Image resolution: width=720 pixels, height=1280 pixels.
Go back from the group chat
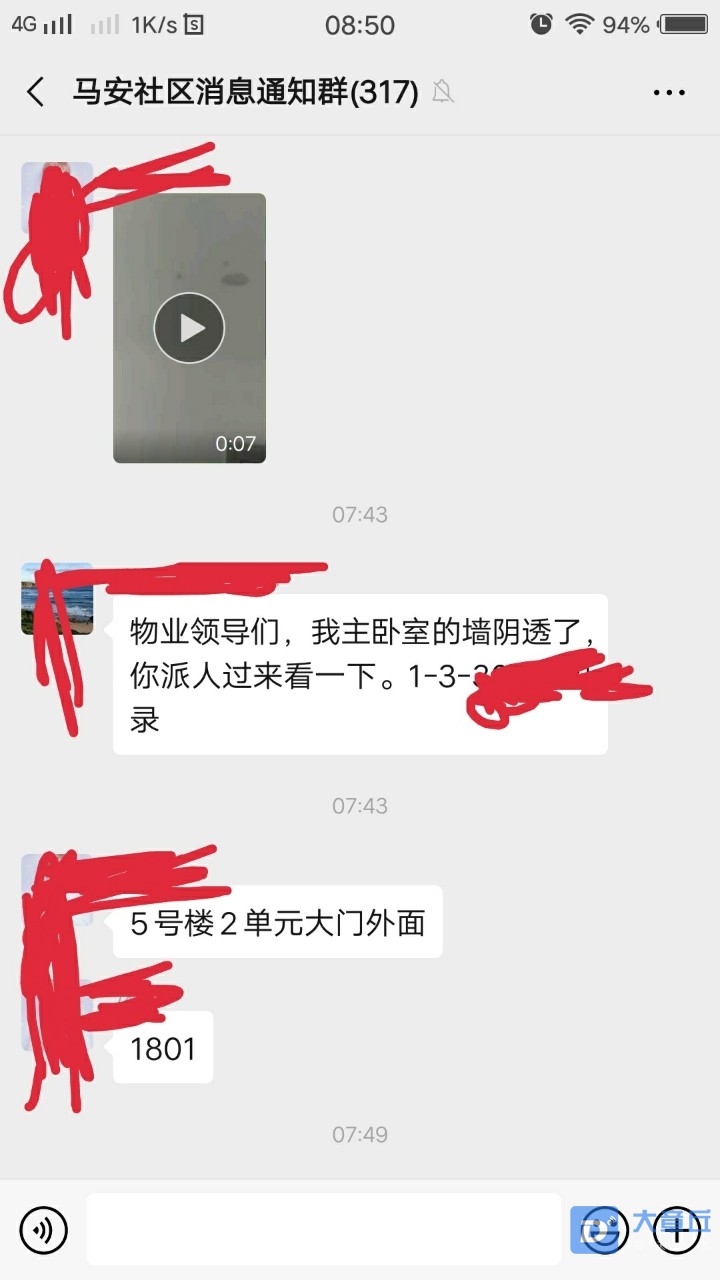(36, 93)
